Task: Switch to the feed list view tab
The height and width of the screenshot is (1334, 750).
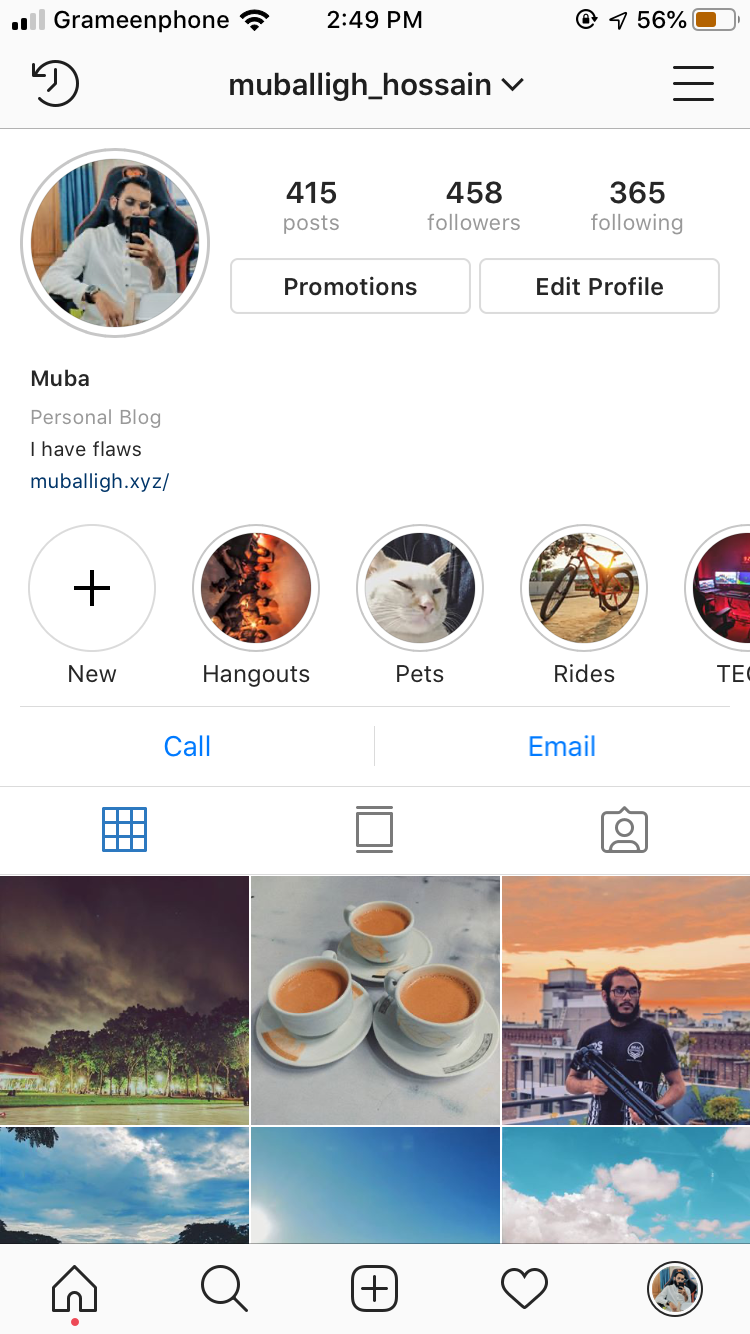Action: click(374, 830)
